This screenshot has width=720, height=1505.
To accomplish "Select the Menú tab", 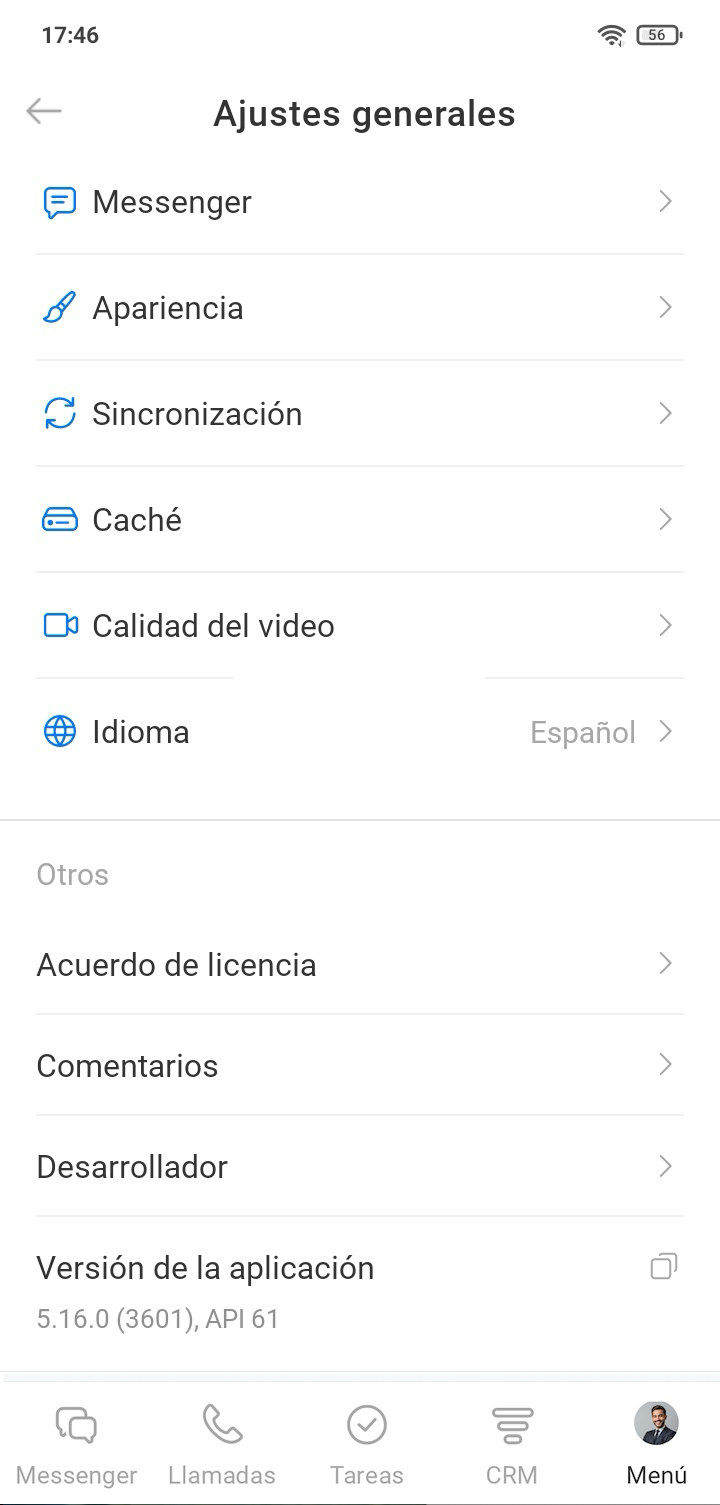I will pos(656,1445).
